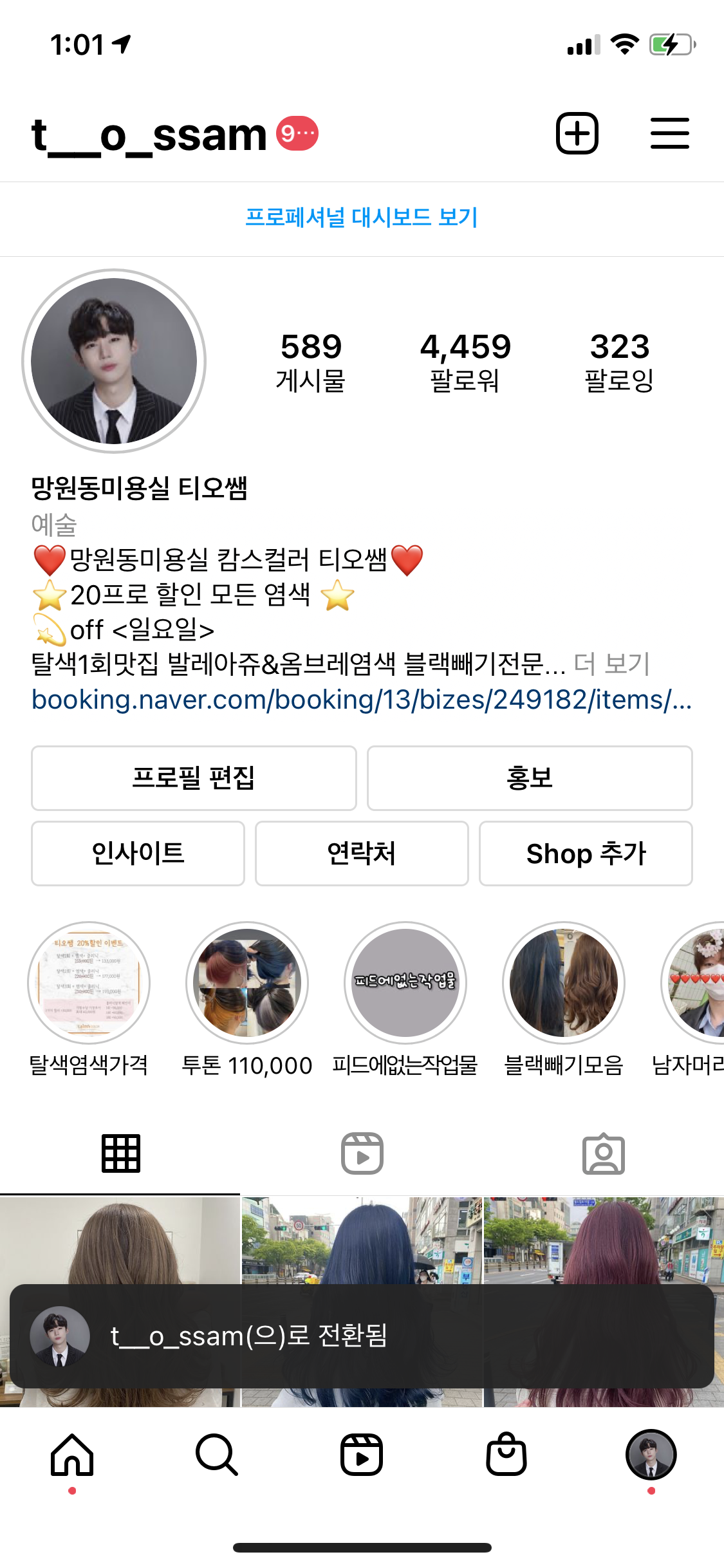Open 프로페셔널 대시보드 보기 link
The image size is (724, 1568).
(362, 218)
